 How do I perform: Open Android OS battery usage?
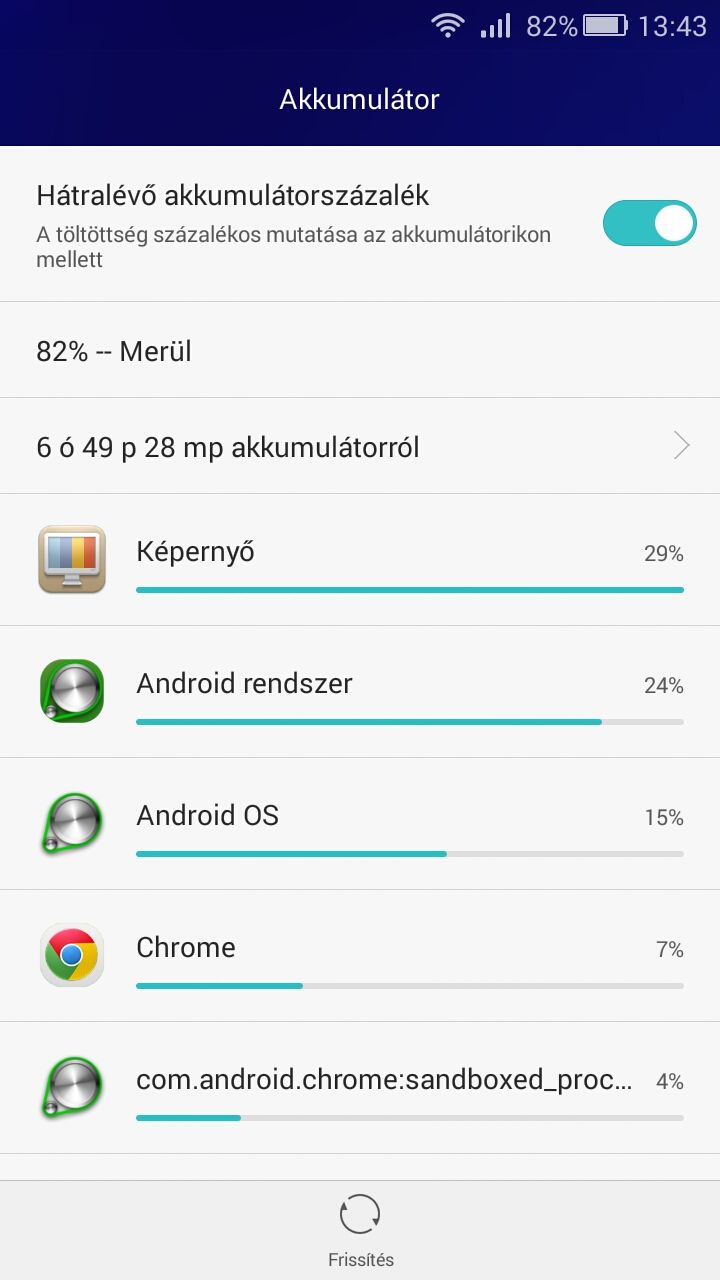(x=360, y=824)
